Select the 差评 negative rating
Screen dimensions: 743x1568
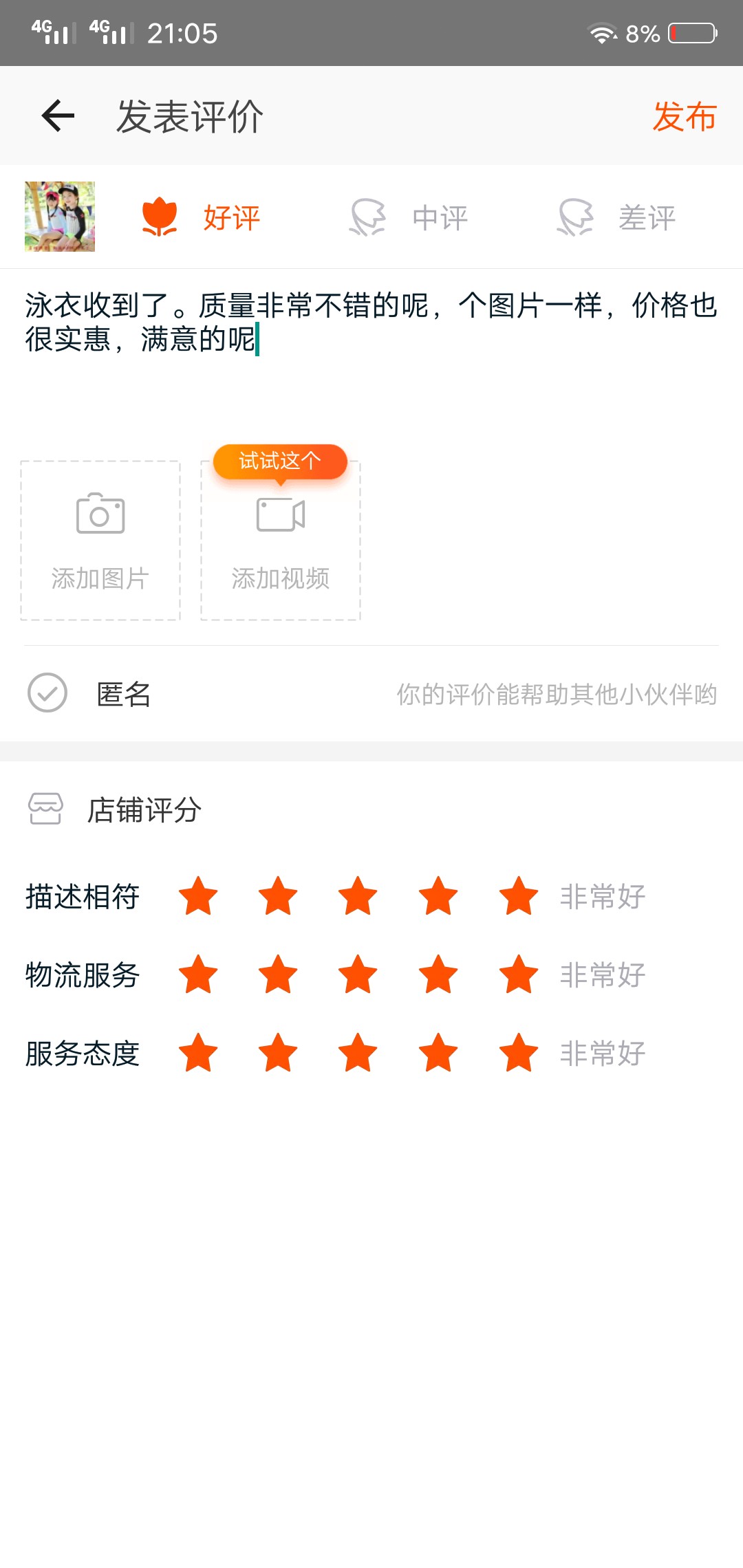coord(616,217)
